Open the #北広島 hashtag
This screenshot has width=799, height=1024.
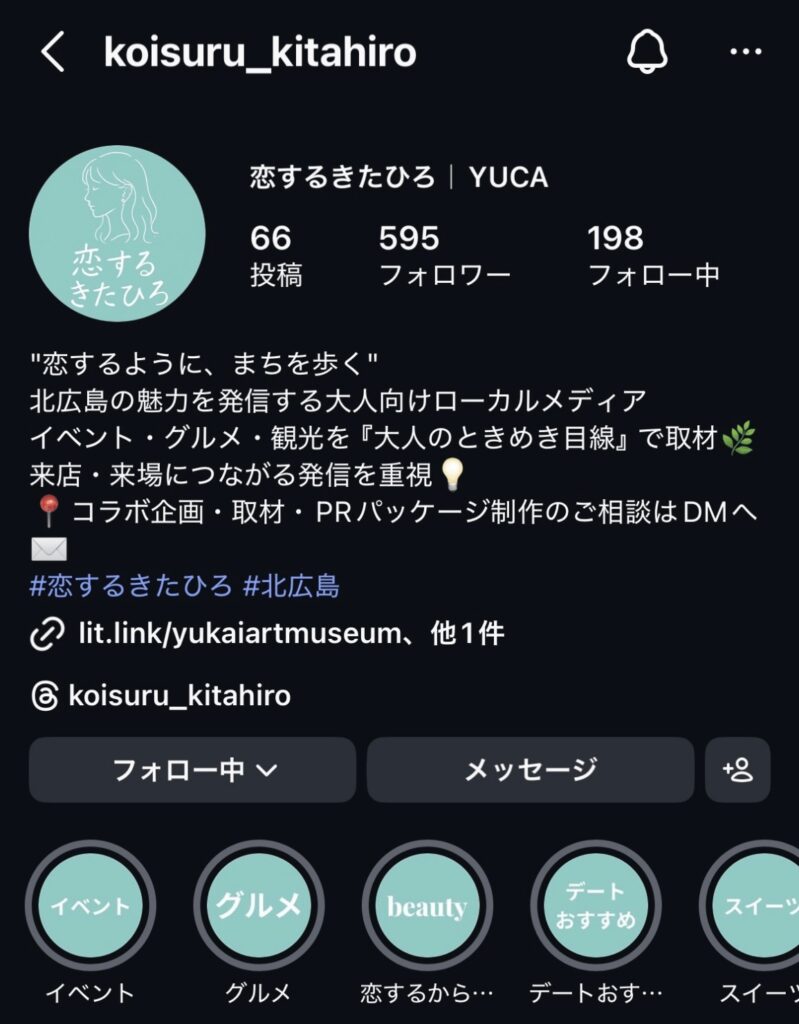coord(292,586)
